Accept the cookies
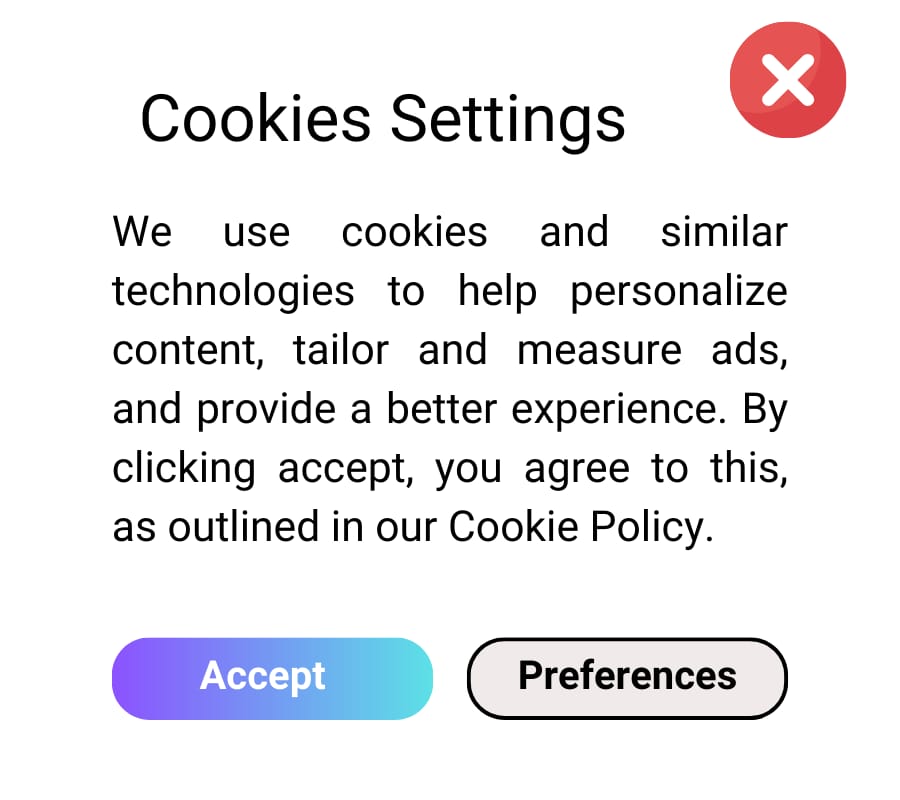The height and width of the screenshot is (800, 900). point(272,678)
